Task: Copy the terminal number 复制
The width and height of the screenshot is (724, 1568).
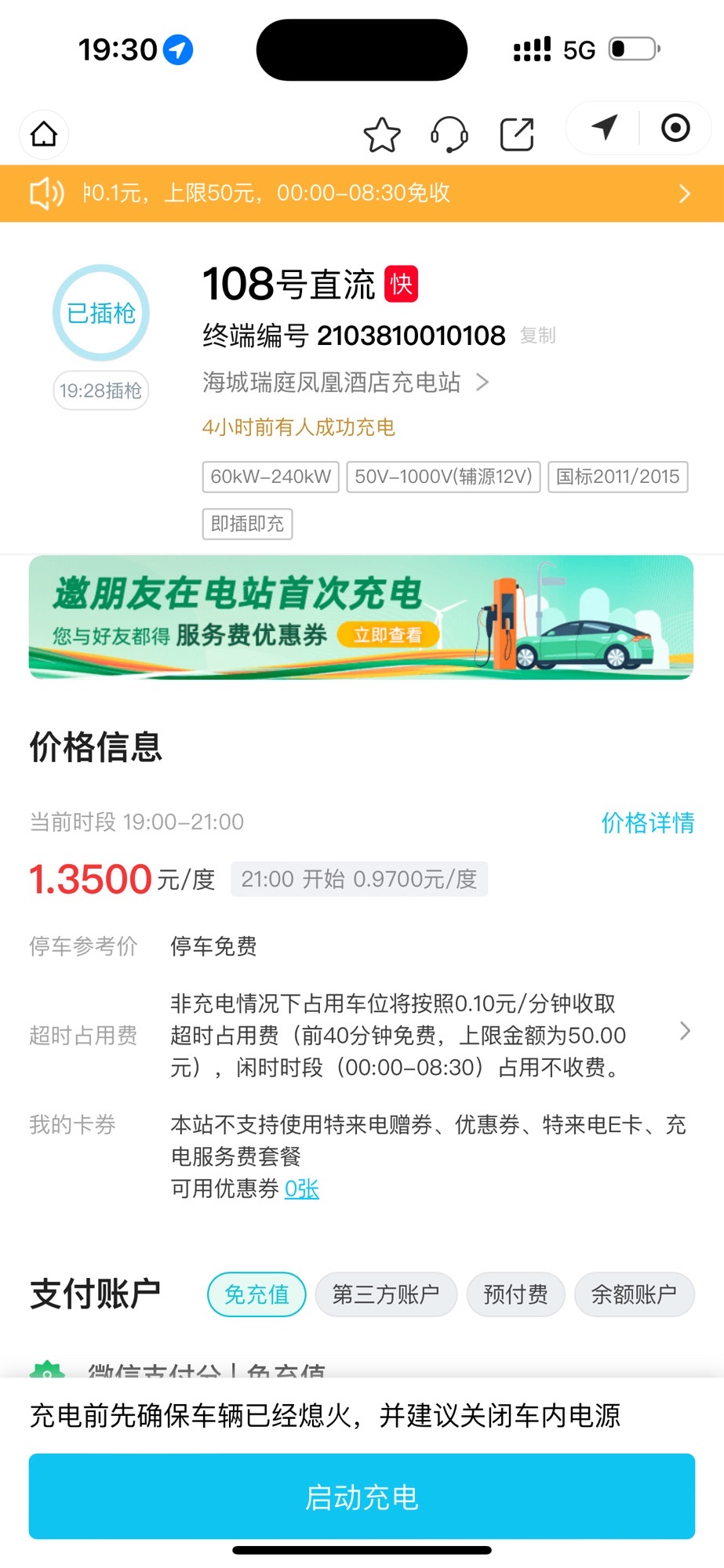Action: 537,336
